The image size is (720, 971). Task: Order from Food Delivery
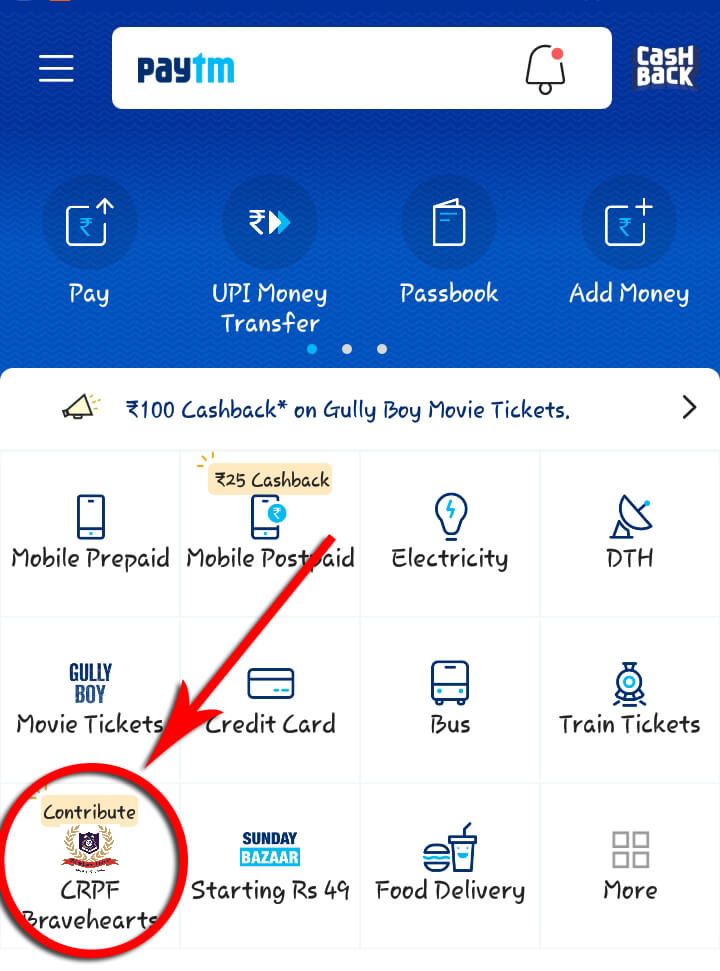tap(450, 865)
